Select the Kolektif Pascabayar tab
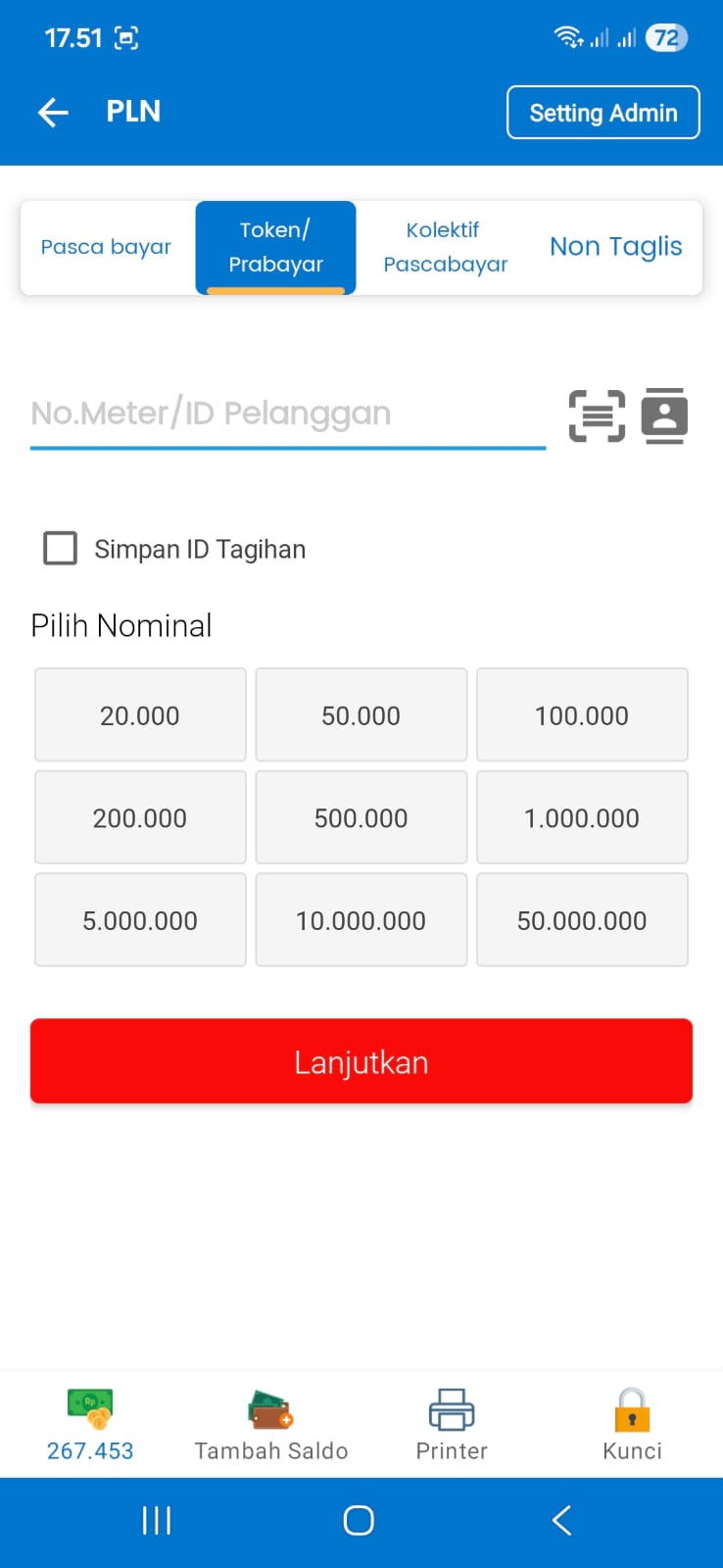 [x=444, y=247]
